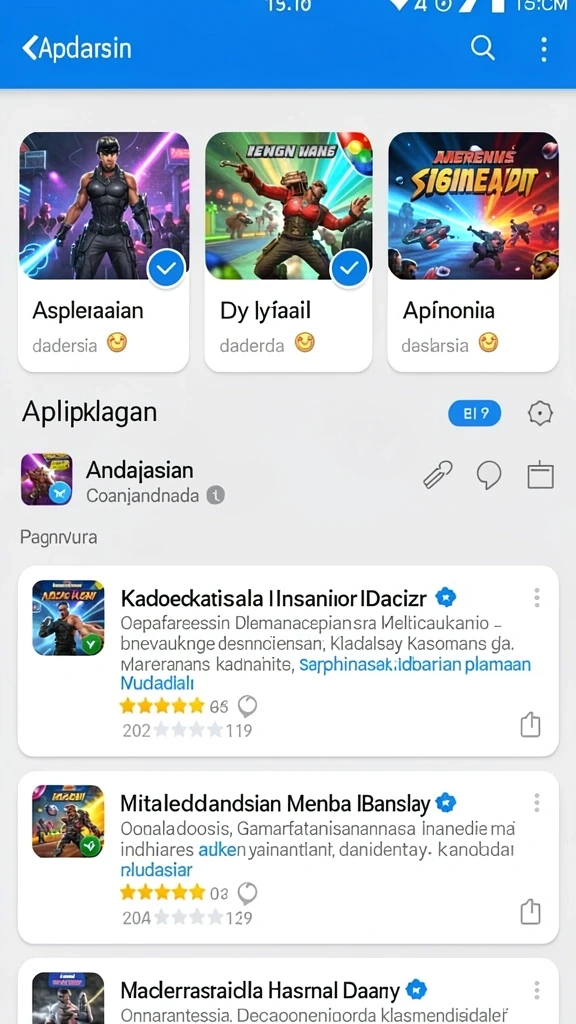The image size is (576, 1024).
Task: Open the Mitaleddandsian Menba listing card
Action: 288,857
